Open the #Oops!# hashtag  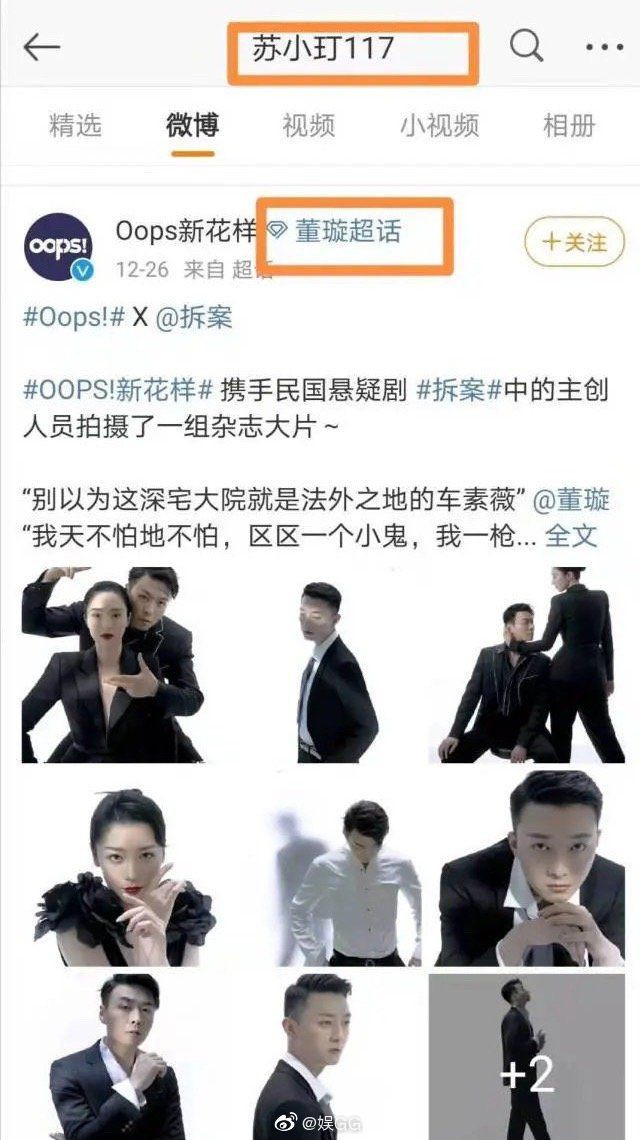tap(73, 318)
